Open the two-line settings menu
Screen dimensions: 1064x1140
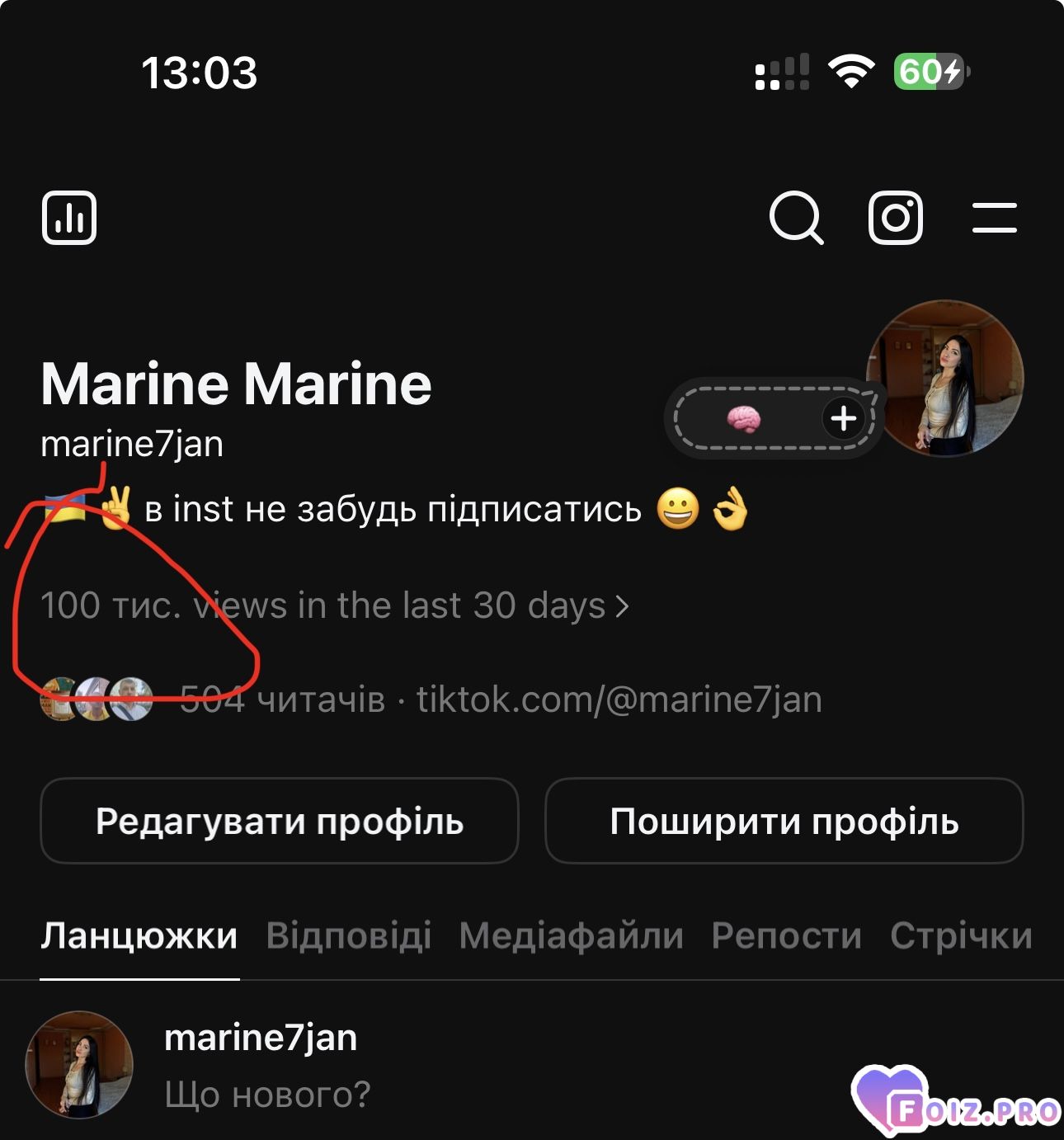click(x=994, y=218)
